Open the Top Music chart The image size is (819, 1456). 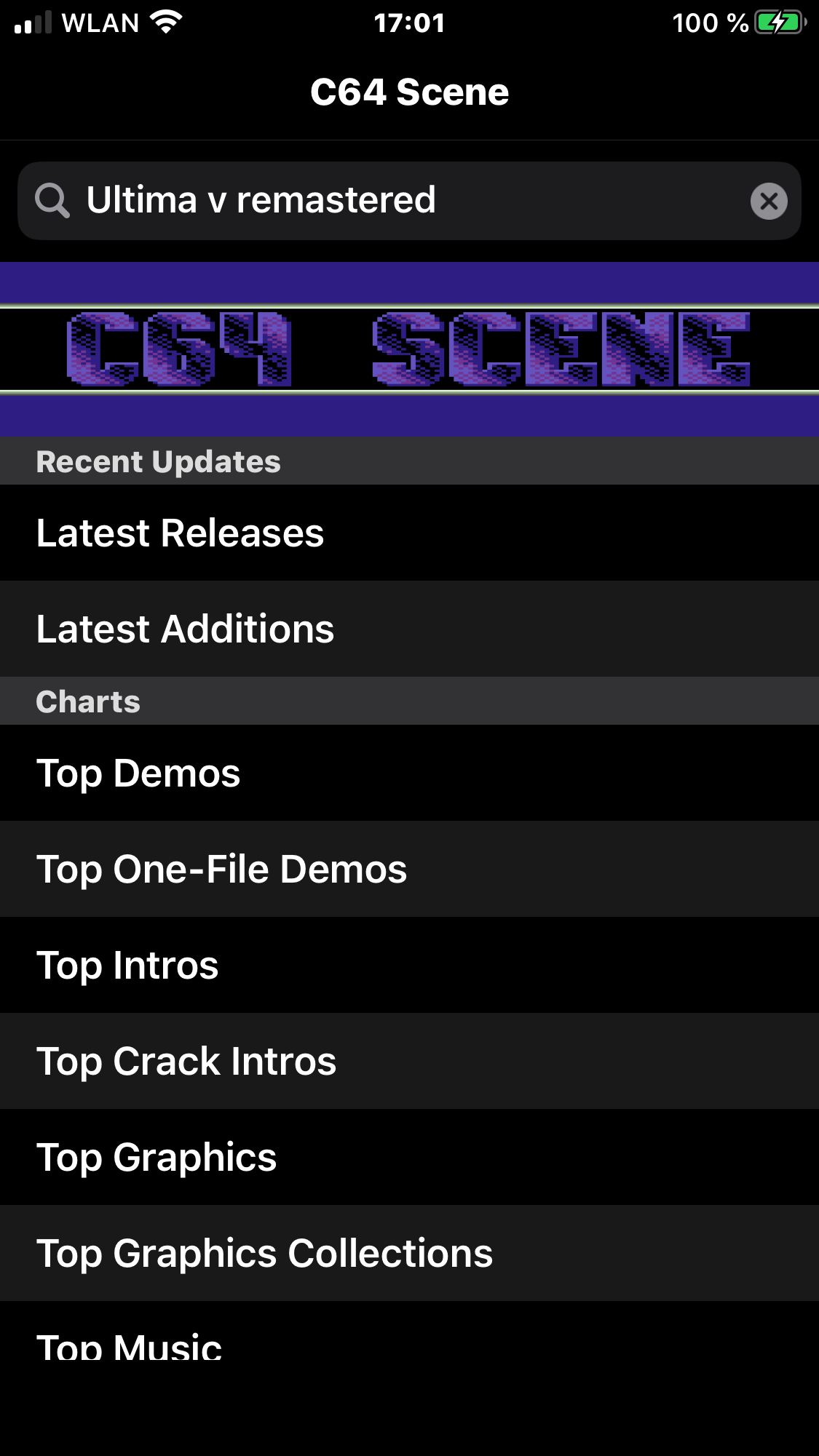pos(129,1346)
